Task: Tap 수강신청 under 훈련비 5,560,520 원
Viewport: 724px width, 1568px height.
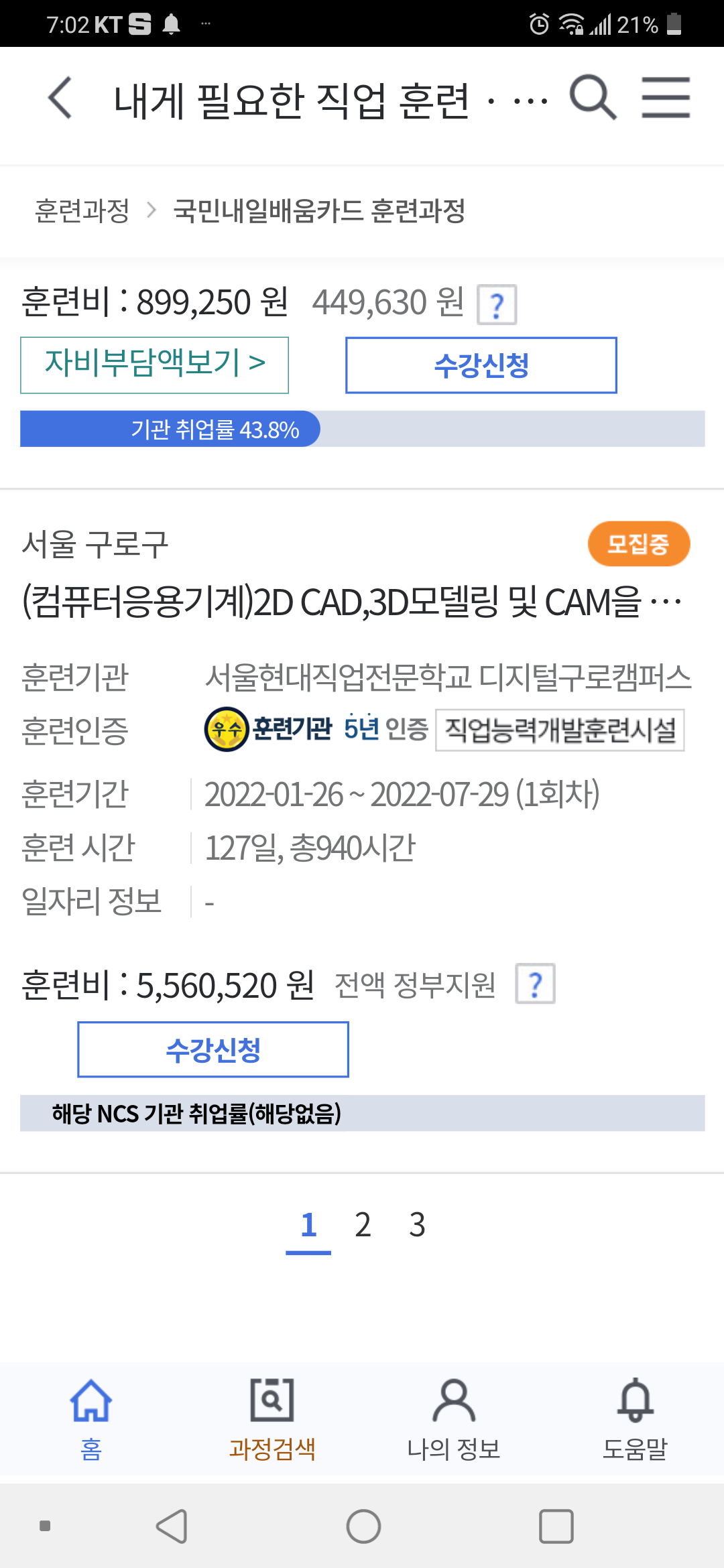Action: pyautogui.click(x=213, y=1049)
